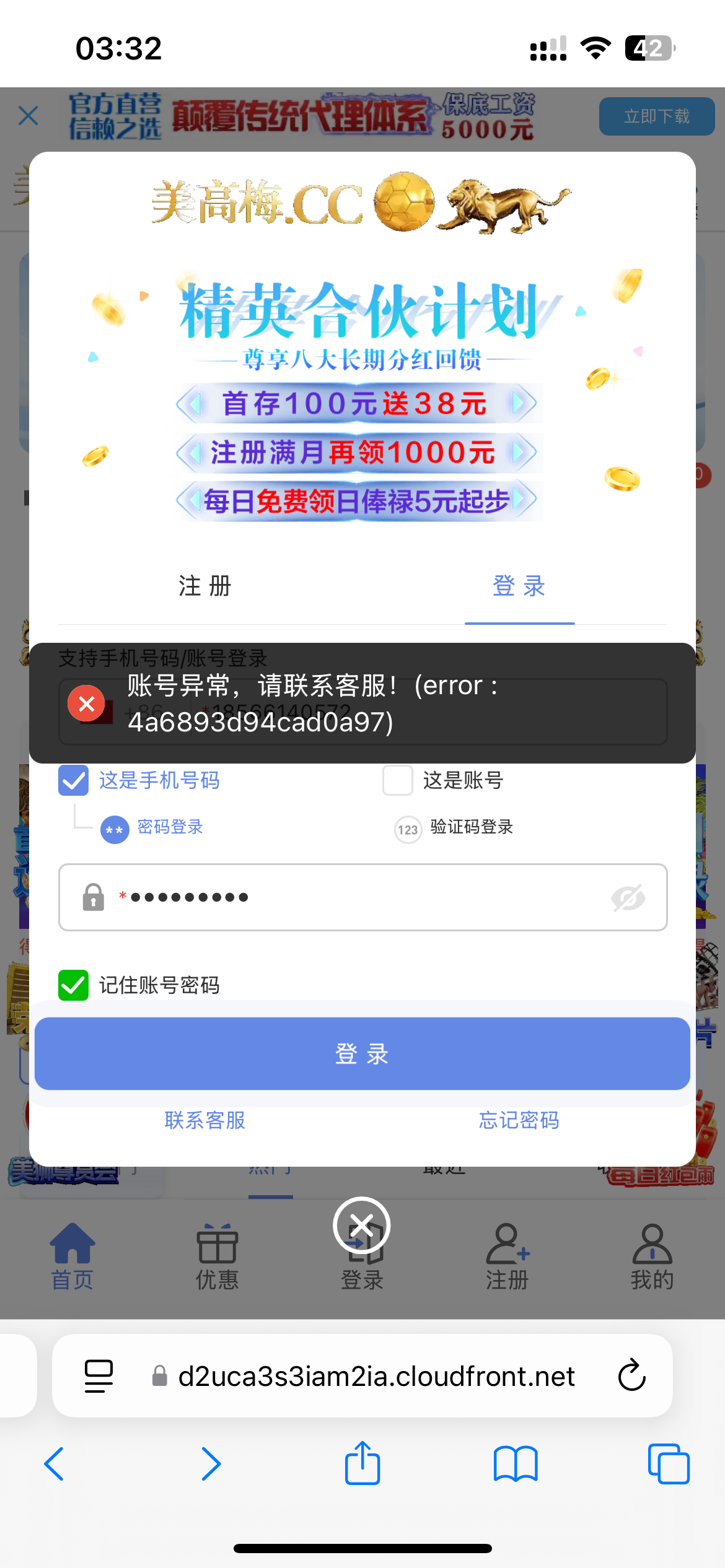The height and width of the screenshot is (1568, 725).
Task: Open the 忘记密码 link
Action: point(519,1120)
